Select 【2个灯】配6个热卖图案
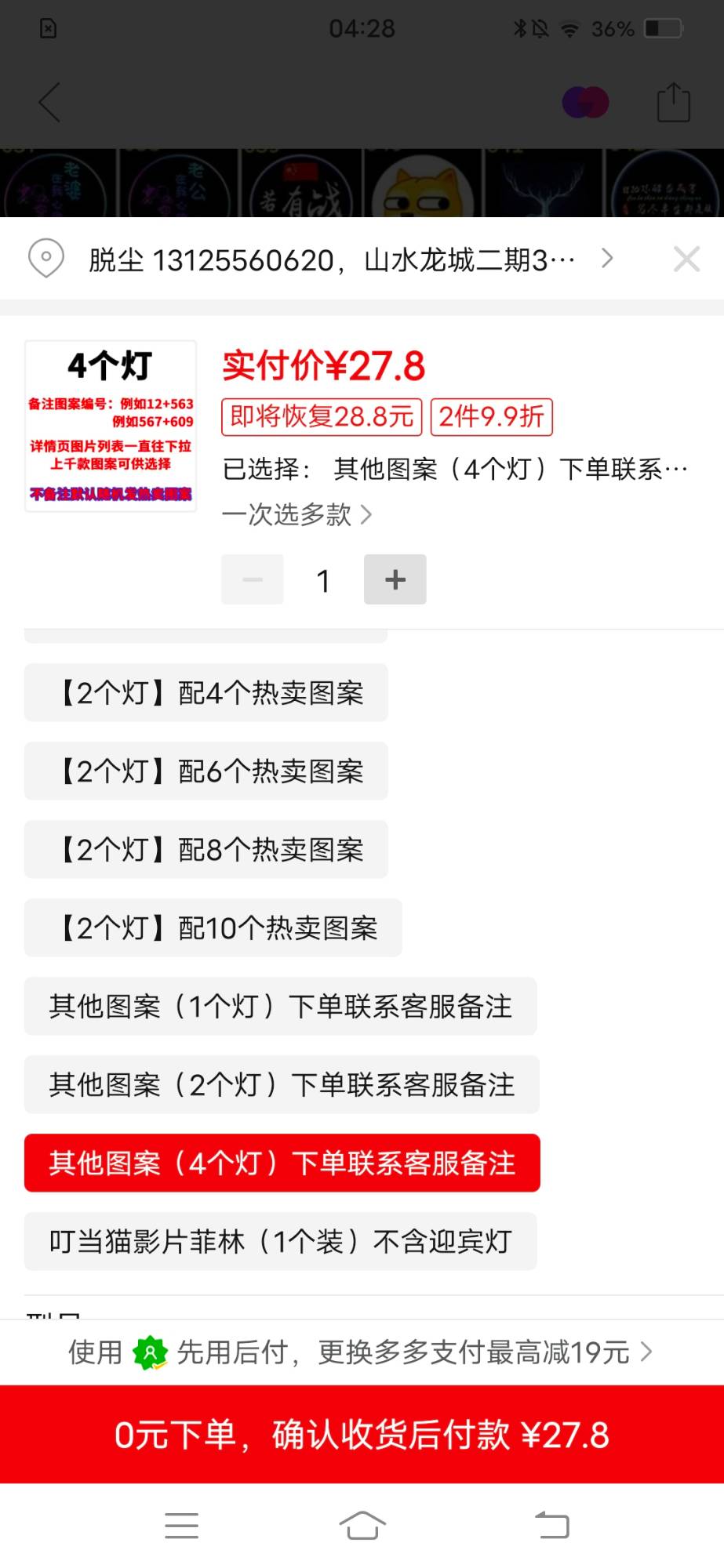 (206, 771)
